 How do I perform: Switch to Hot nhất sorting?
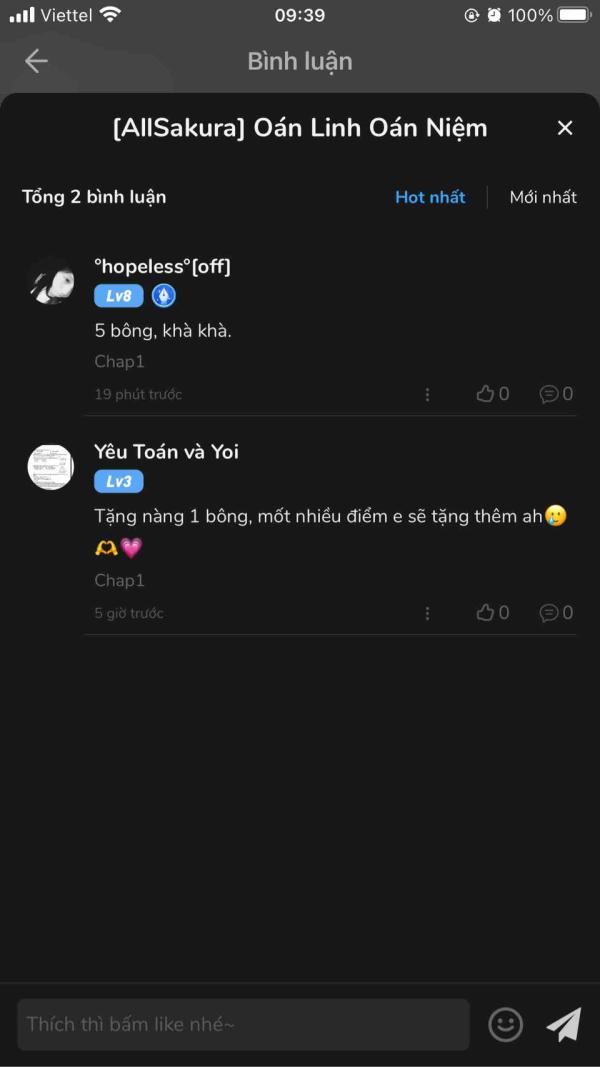pyautogui.click(x=430, y=197)
